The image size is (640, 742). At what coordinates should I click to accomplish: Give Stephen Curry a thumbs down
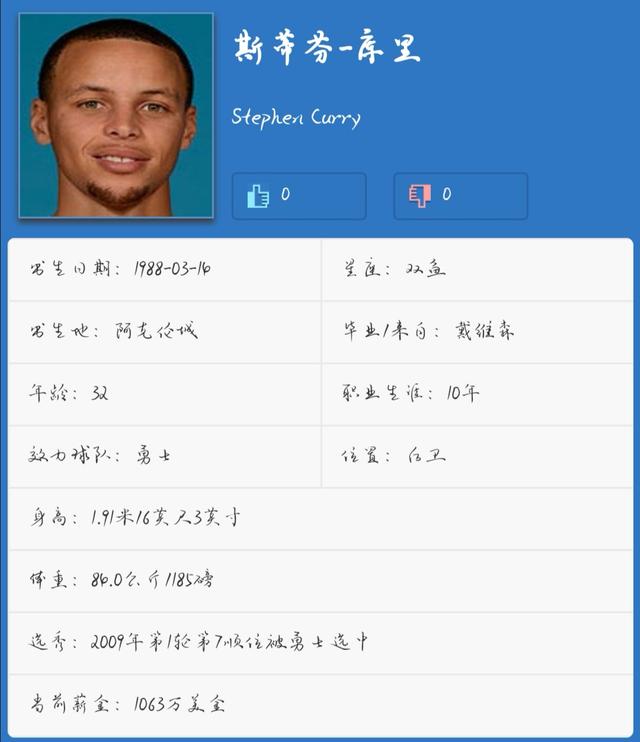coord(459,196)
